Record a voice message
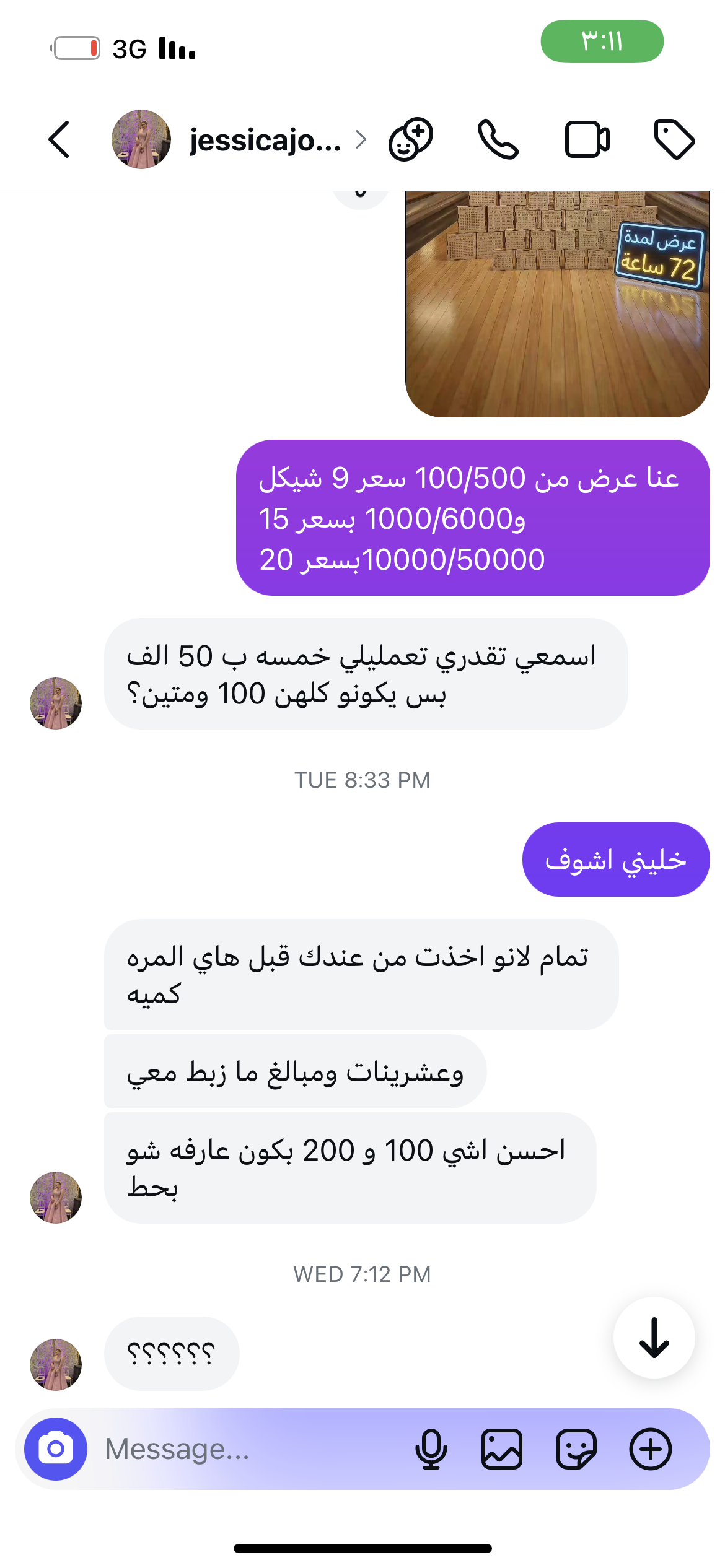Image resolution: width=725 pixels, height=1568 pixels. (x=431, y=1449)
